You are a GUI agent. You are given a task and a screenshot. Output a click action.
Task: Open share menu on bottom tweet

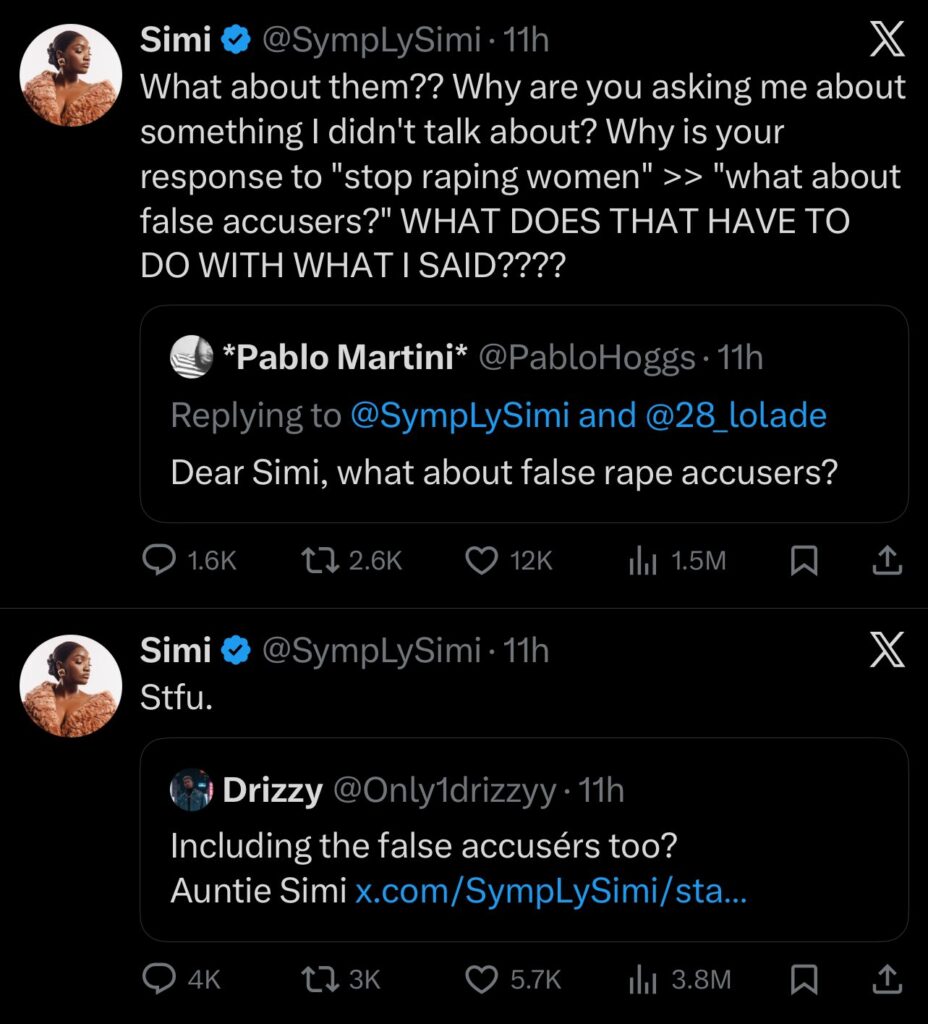pyautogui.click(x=886, y=980)
